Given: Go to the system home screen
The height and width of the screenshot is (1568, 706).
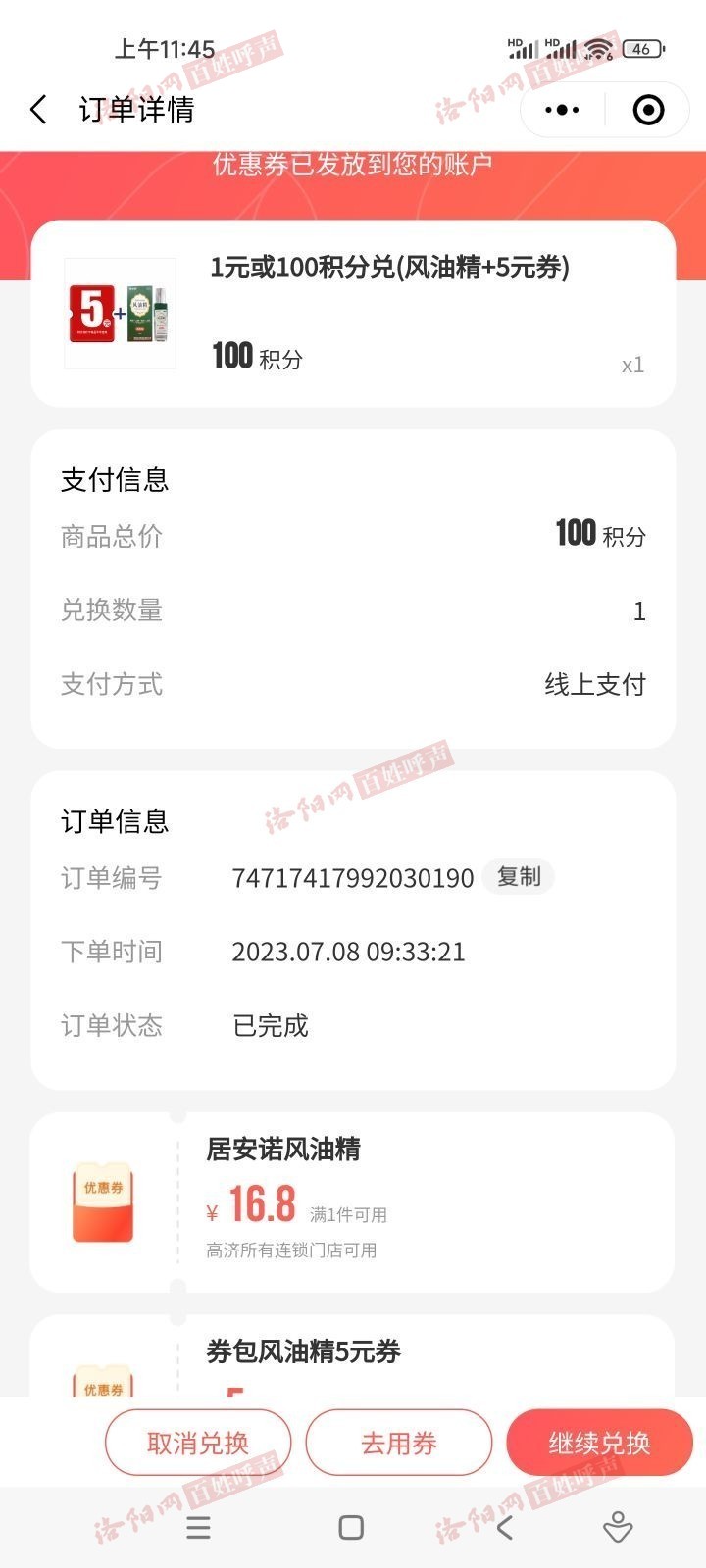Looking at the screenshot, I should pyautogui.click(x=351, y=1528).
